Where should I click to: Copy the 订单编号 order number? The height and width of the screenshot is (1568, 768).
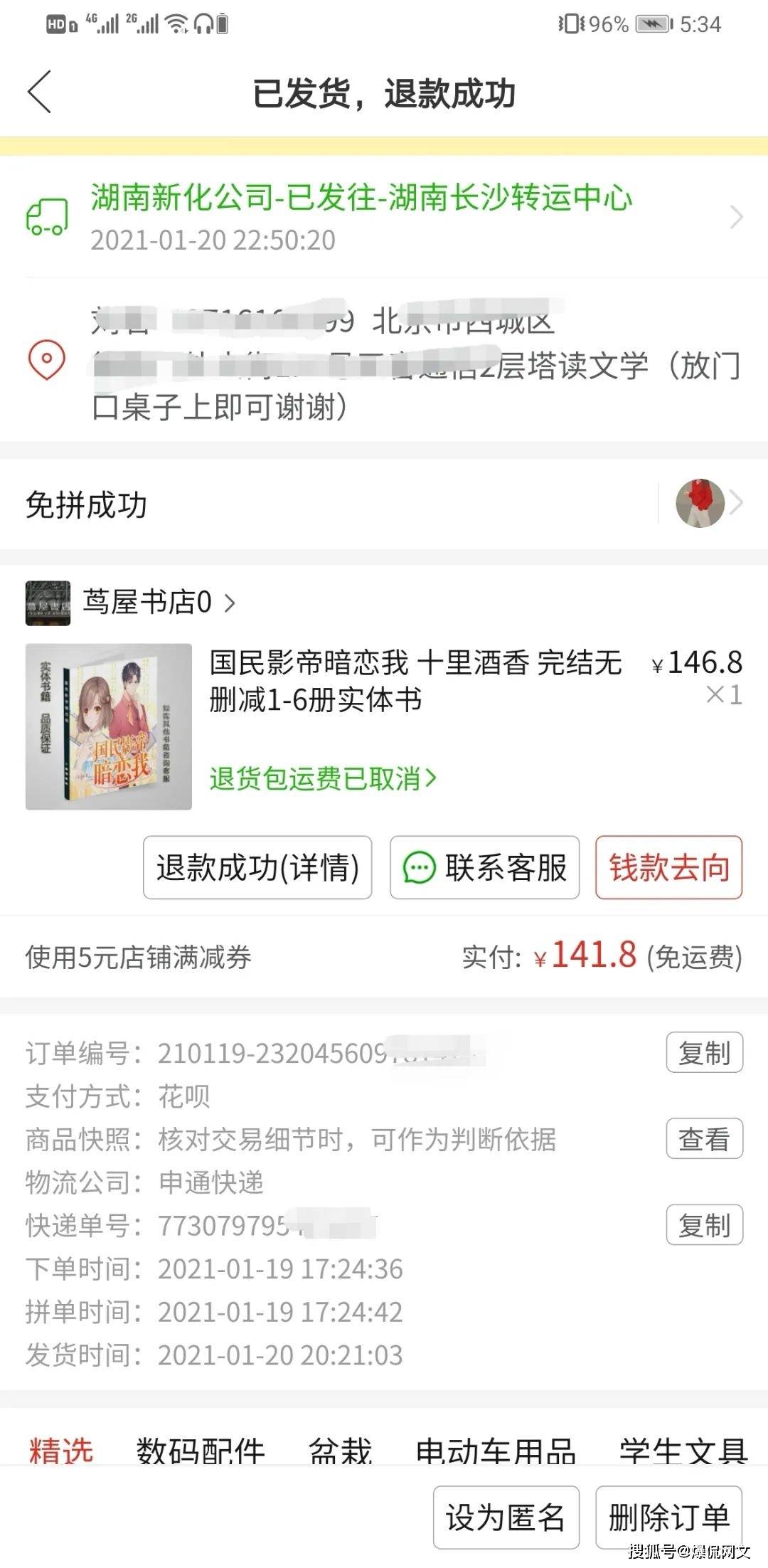pyautogui.click(x=704, y=1053)
